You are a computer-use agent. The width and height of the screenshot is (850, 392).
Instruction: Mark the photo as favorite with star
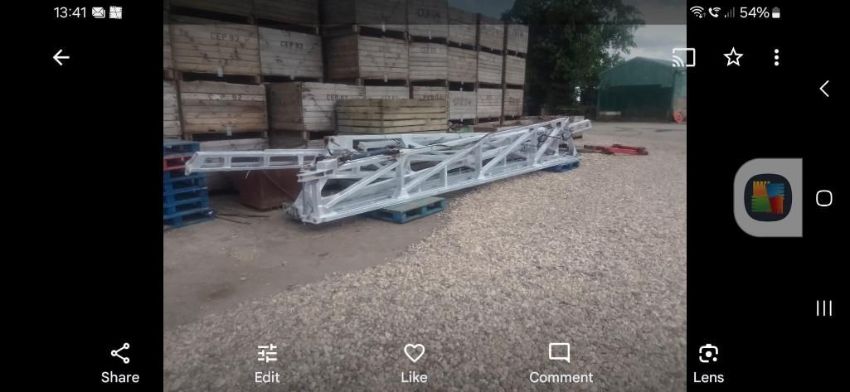click(733, 57)
